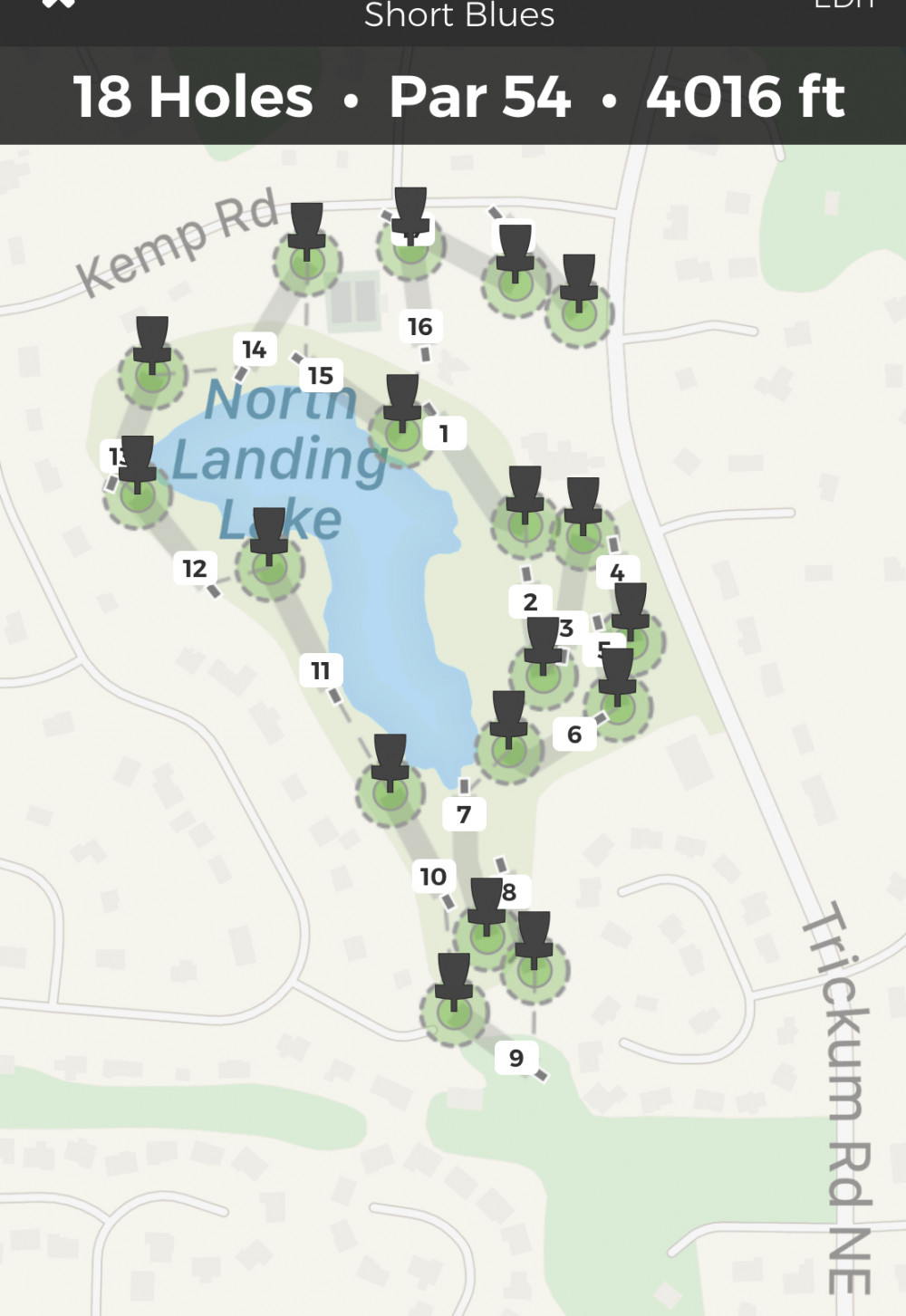Choose the hole 6 tee marker
Viewport: 906px width, 1316px height.
pyautogui.click(x=574, y=735)
